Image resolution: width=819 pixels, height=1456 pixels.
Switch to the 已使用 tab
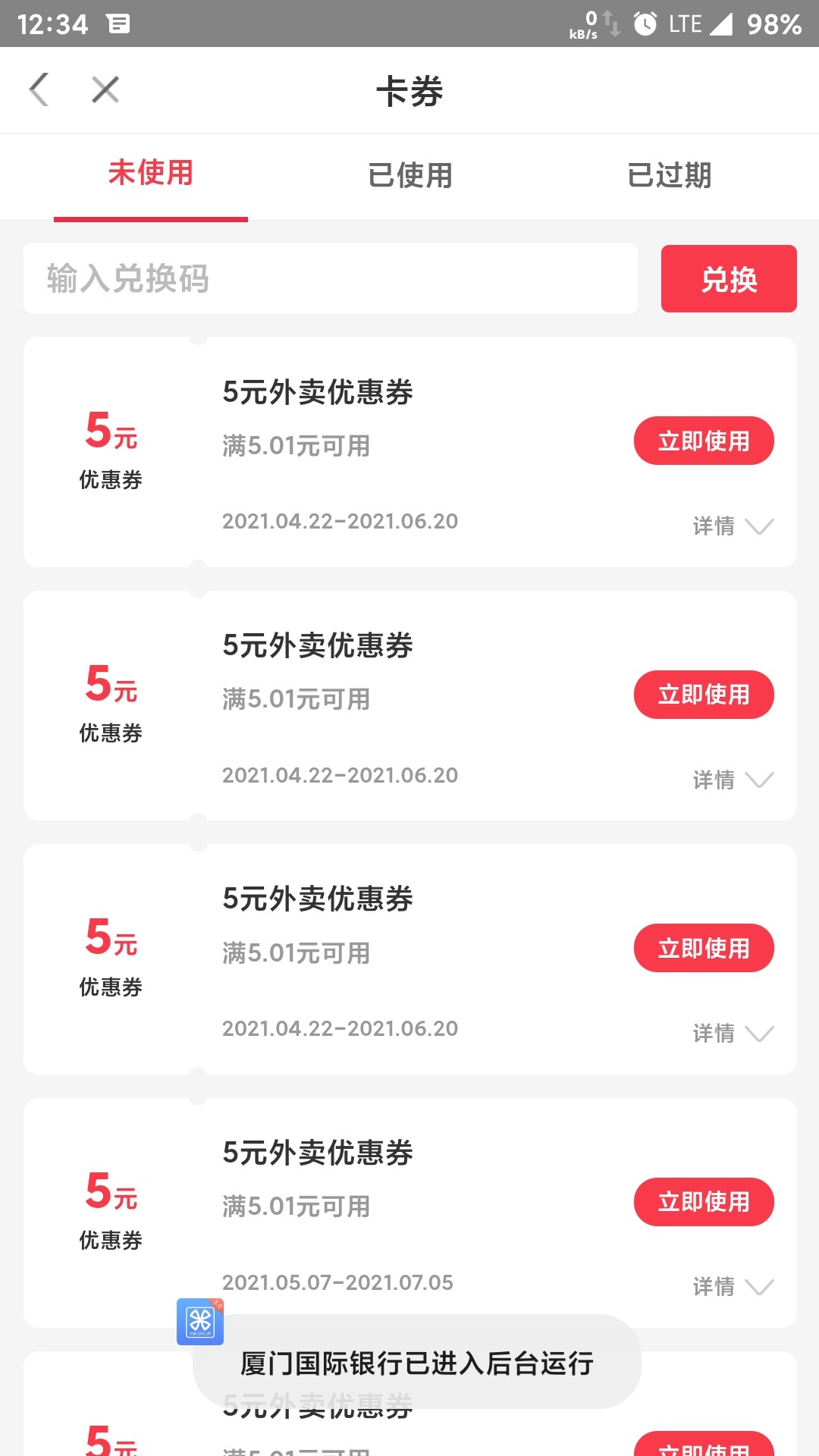coord(409,175)
